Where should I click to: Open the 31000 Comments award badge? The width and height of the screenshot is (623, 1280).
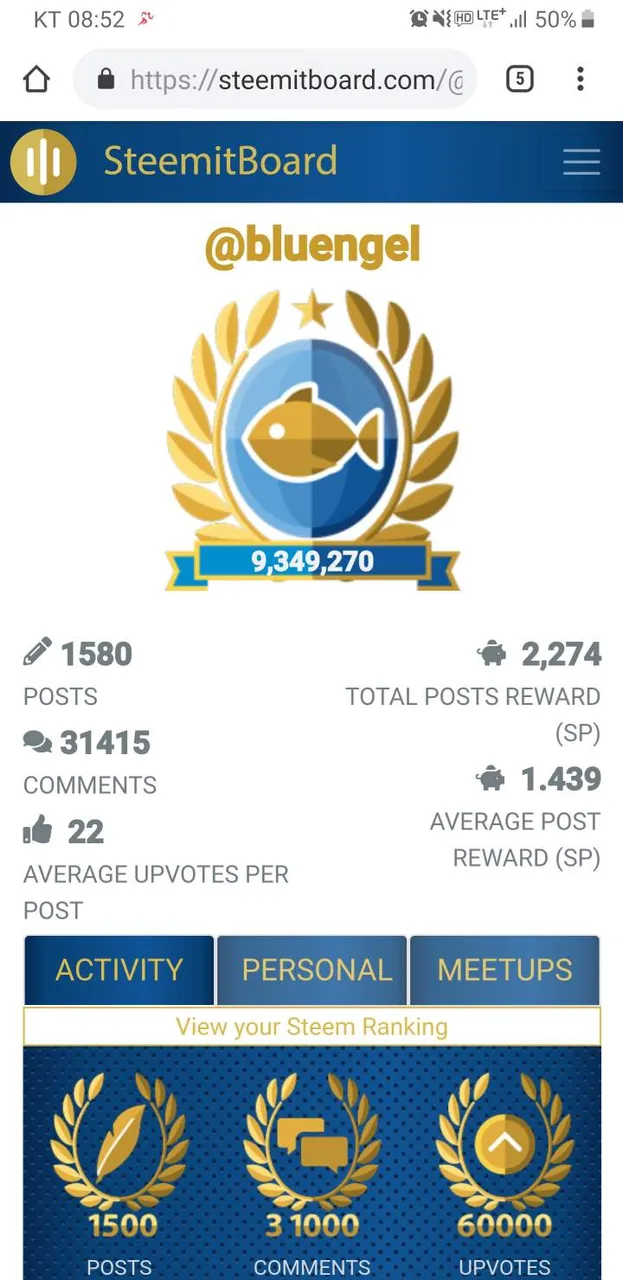pos(312,1160)
